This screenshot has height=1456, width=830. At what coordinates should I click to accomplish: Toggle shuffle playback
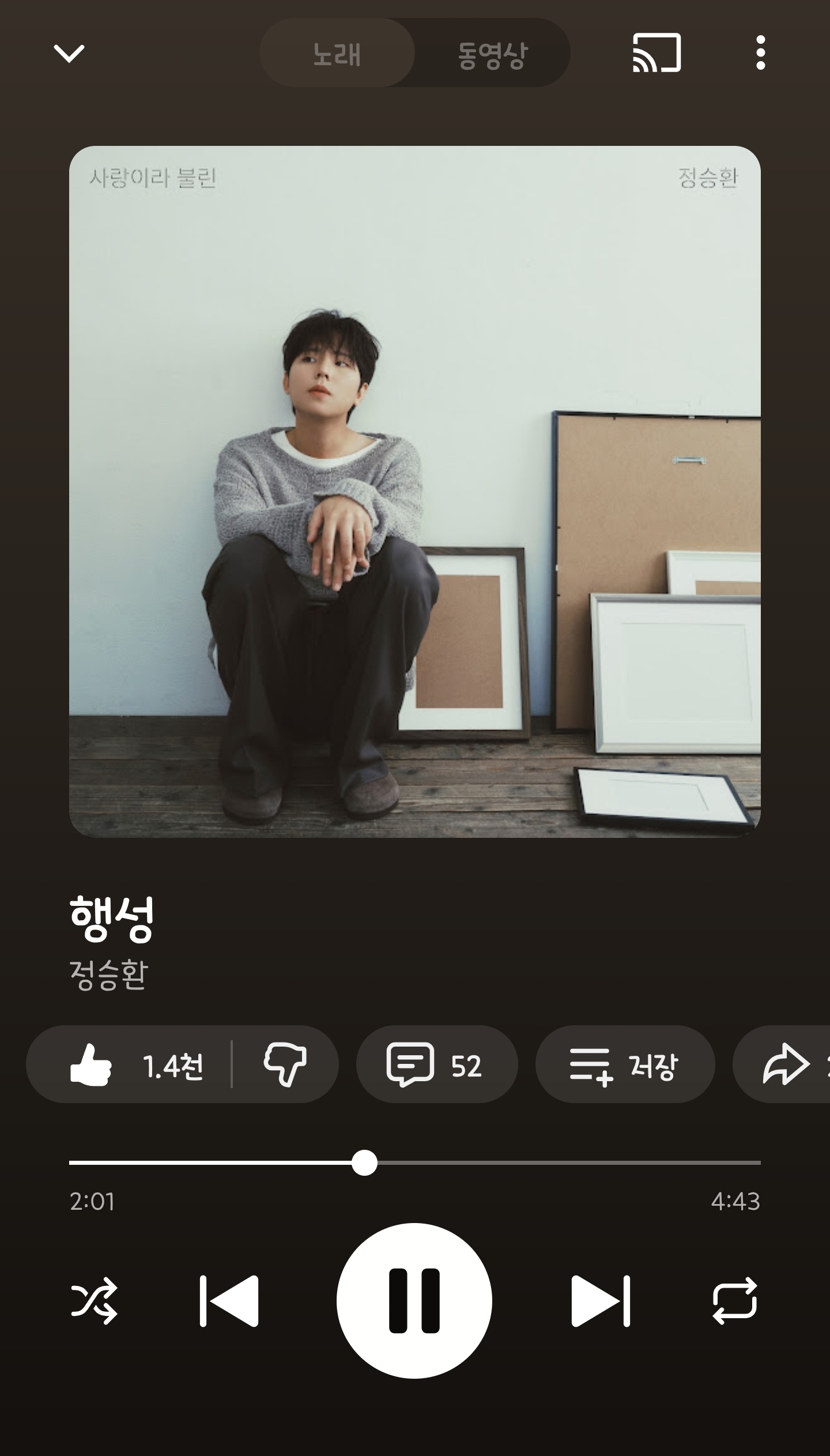point(95,1301)
